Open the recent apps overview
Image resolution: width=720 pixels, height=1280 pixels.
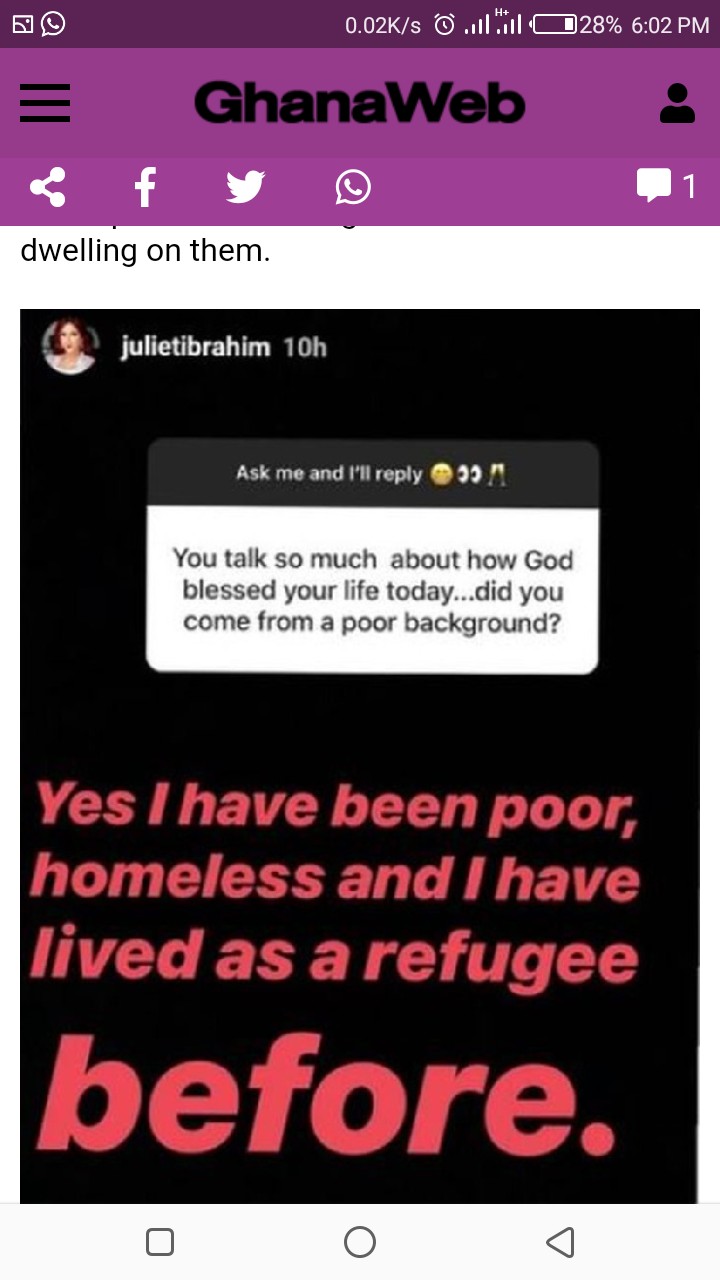[x=160, y=1242]
